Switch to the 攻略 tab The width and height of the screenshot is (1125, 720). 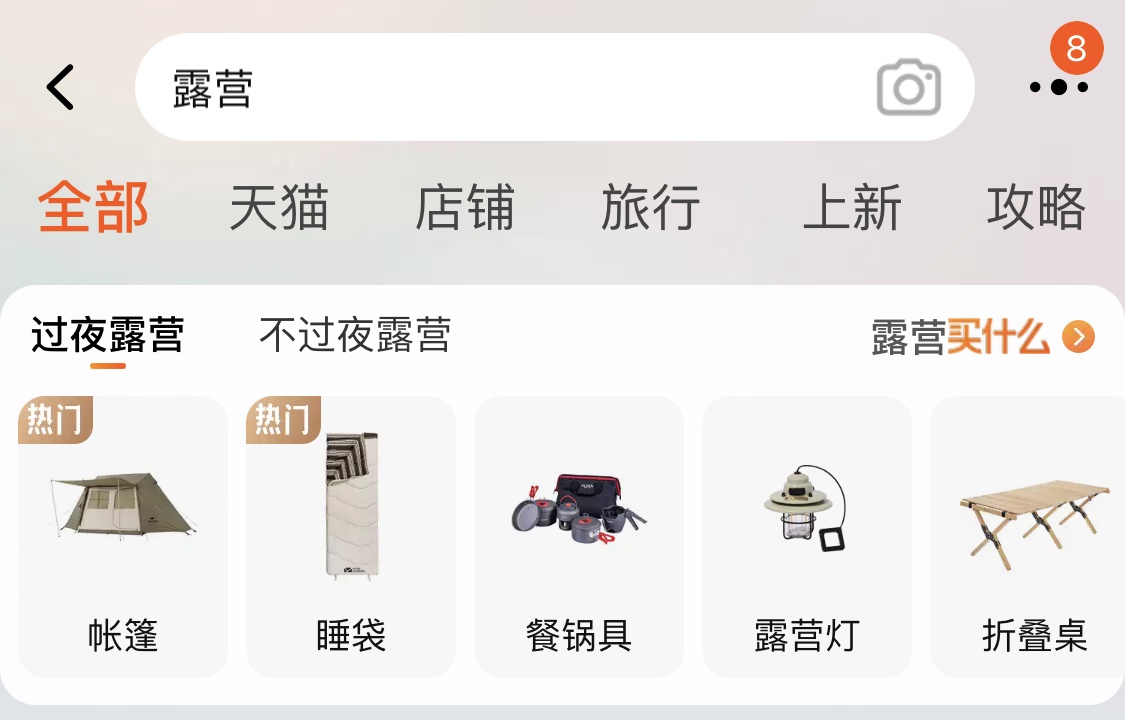click(x=1036, y=208)
